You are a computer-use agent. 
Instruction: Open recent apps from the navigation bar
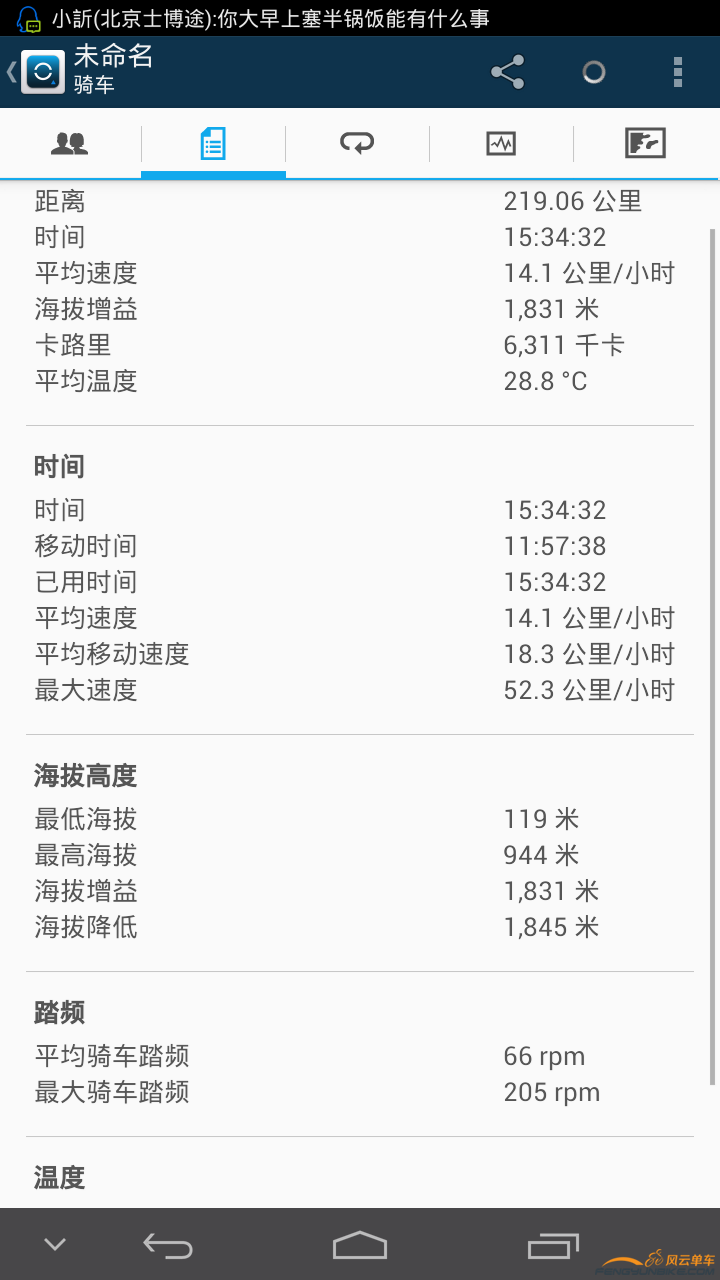coord(551,1244)
